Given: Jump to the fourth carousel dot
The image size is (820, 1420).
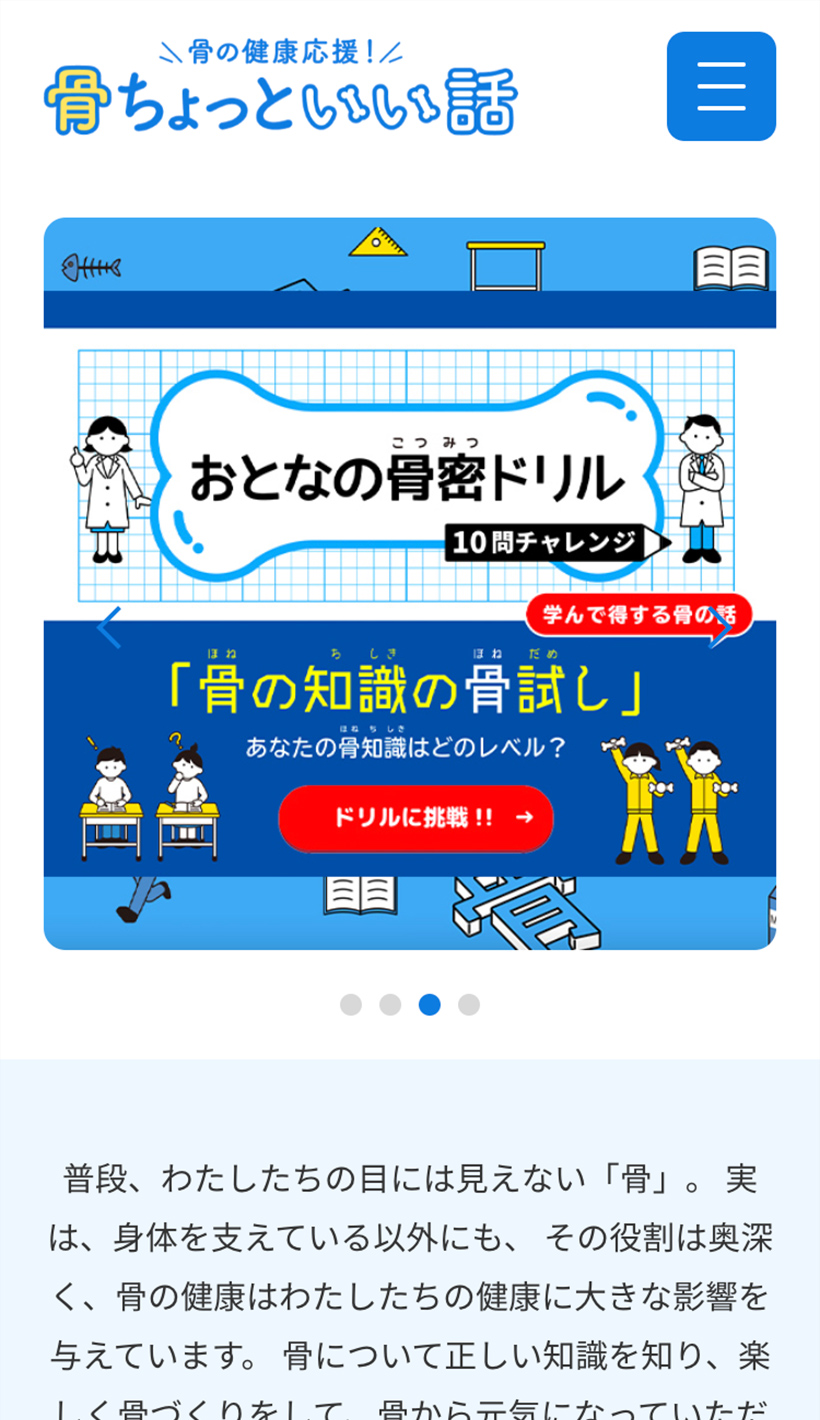Looking at the screenshot, I should tap(469, 1005).
